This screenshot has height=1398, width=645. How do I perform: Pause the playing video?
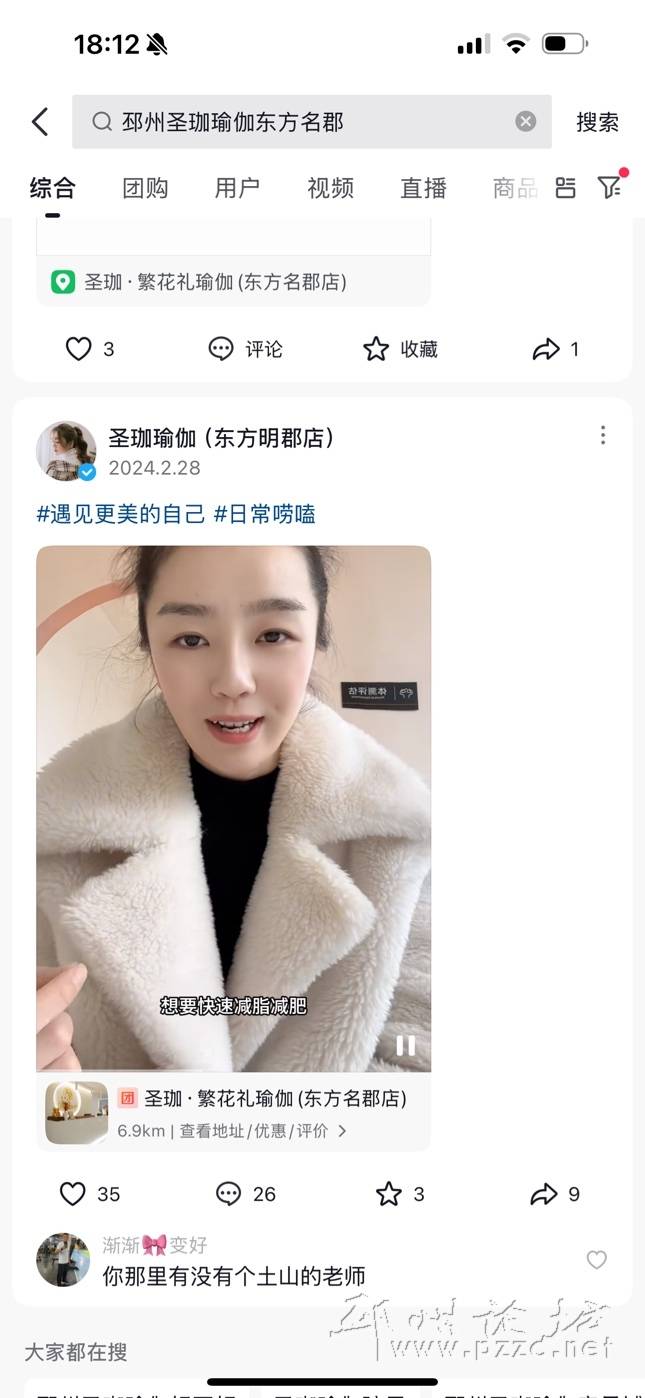pos(405,1045)
